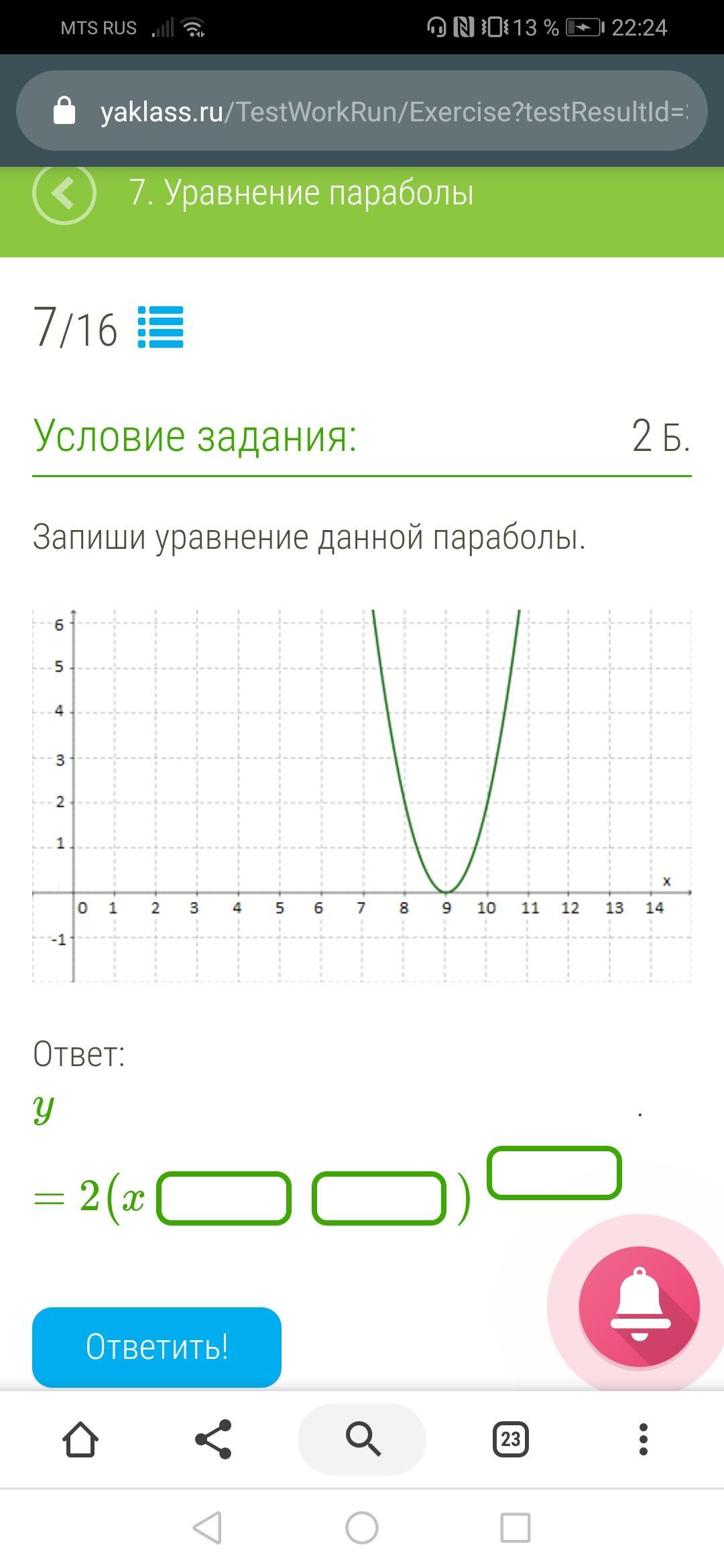Viewport: 724px width, 1568px height.
Task: Go back using the green header arrow
Action: (64, 193)
